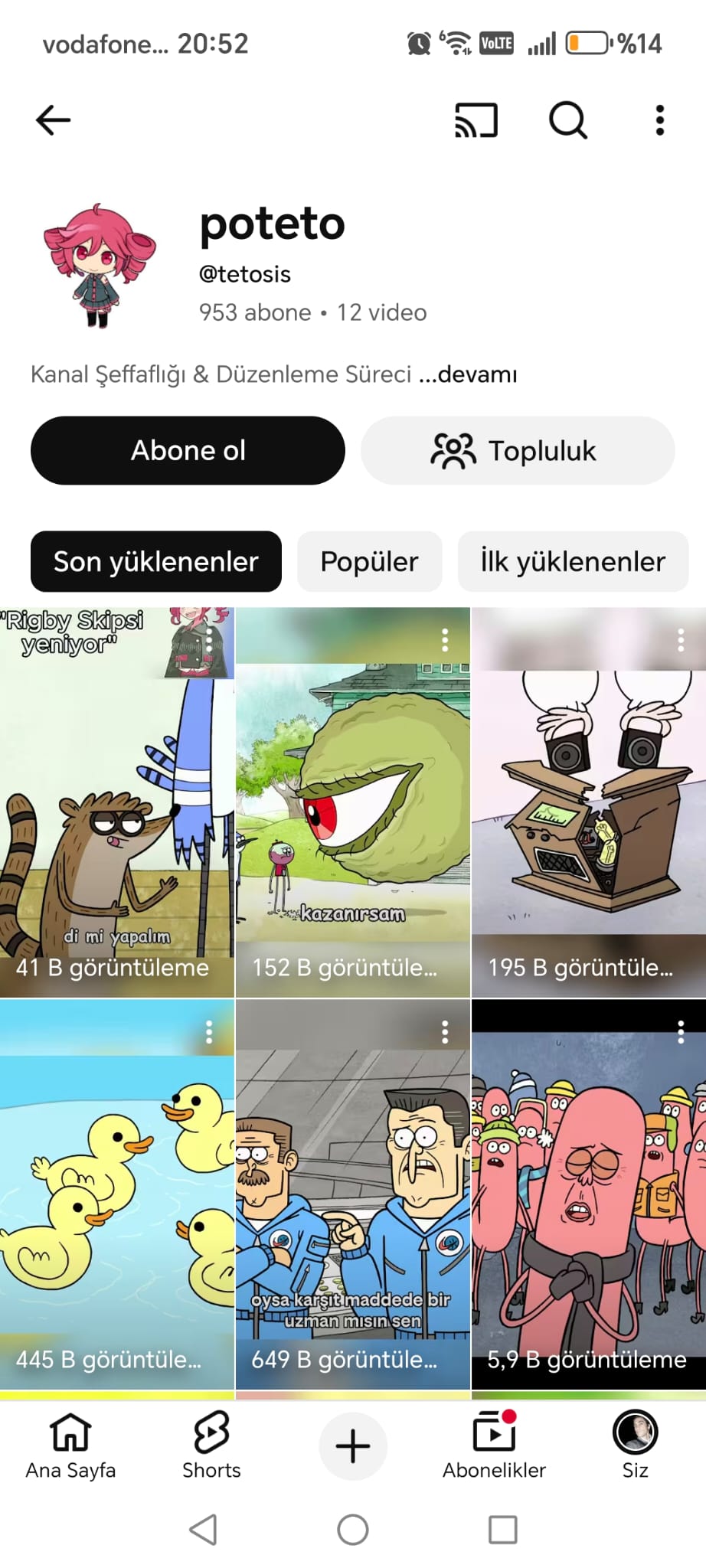Open options for the hot dogs video
This screenshot has width=706, height=1568.
[681, 1032]
